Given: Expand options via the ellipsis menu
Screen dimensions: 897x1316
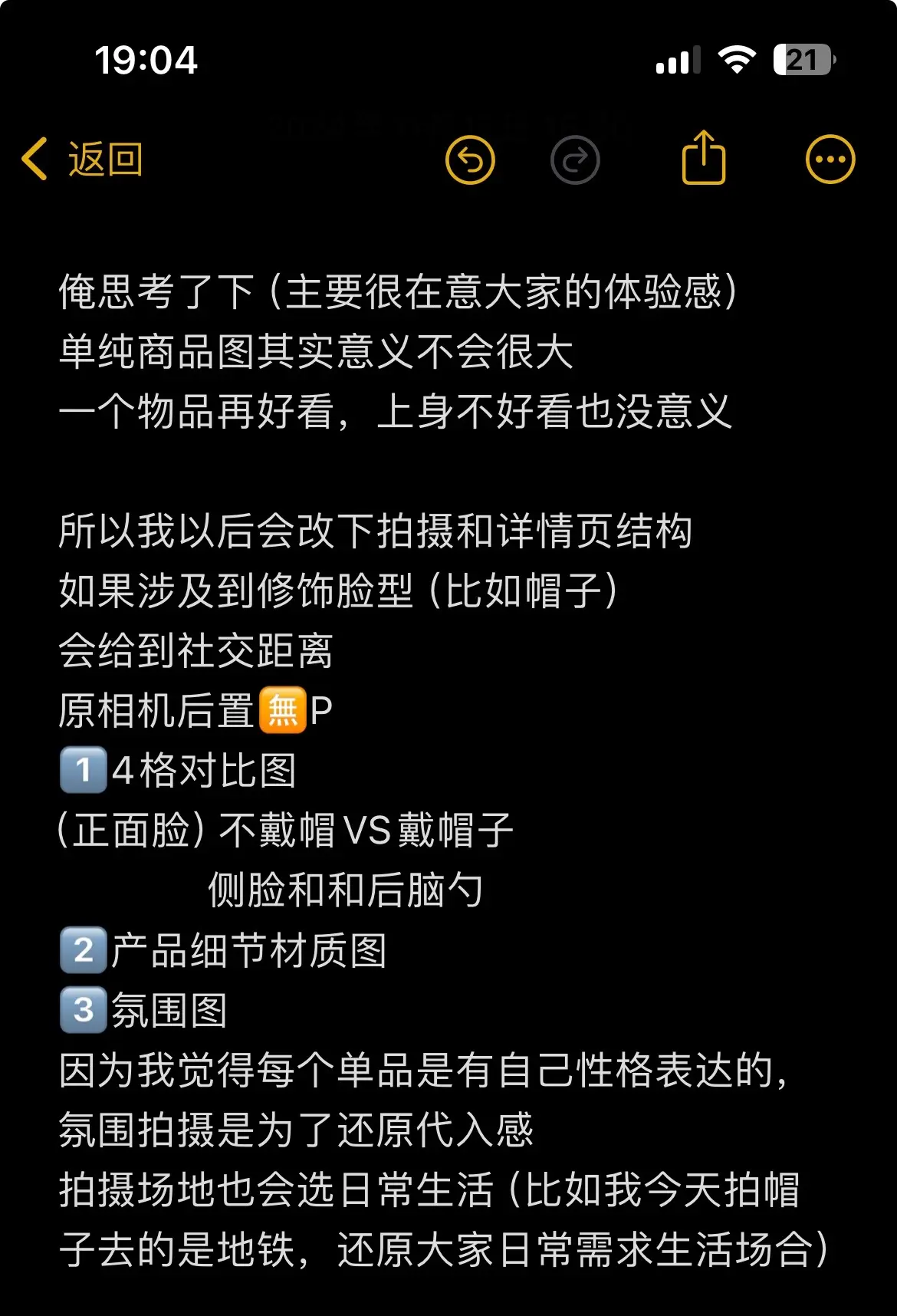Looking at the screenshot, I should tap(830, 157).
